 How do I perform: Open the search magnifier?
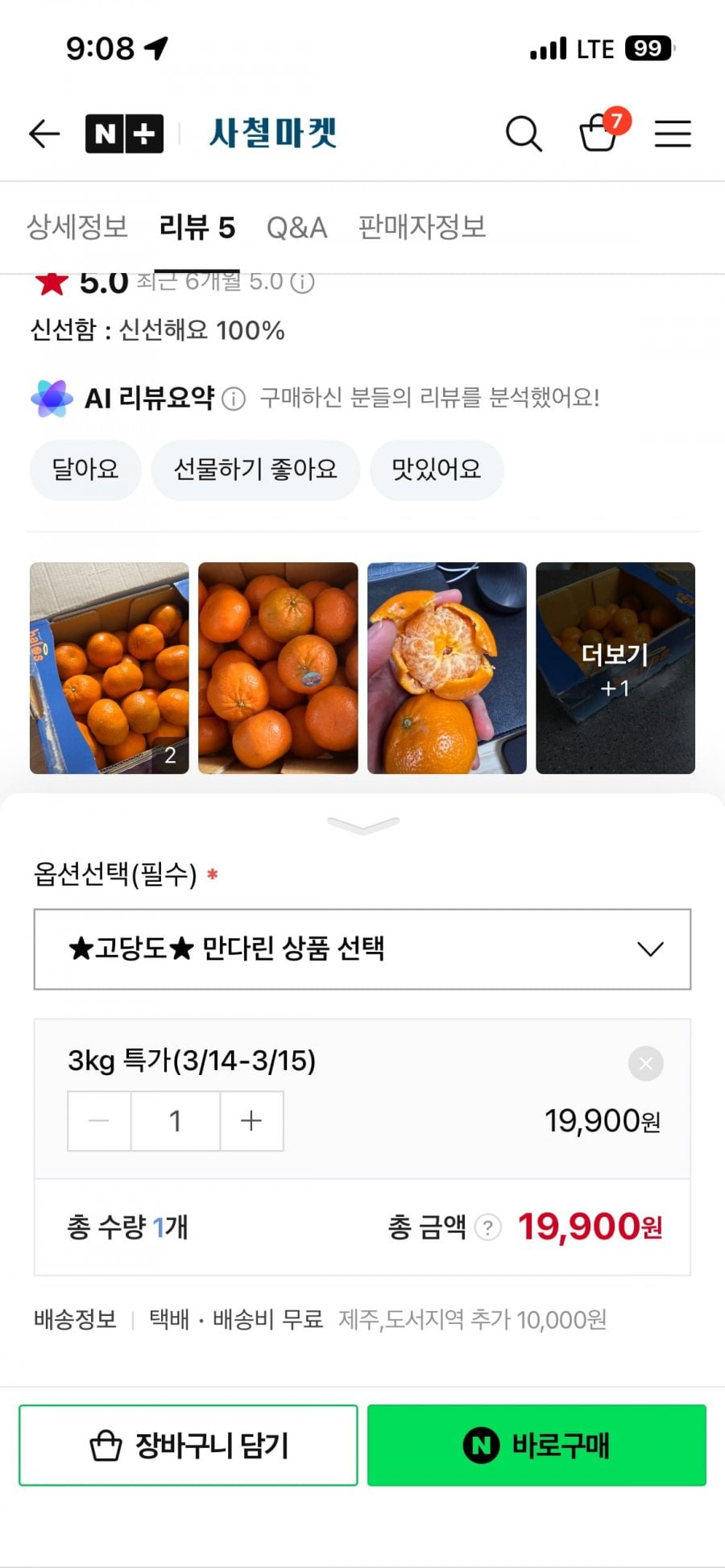click(524, 134)
